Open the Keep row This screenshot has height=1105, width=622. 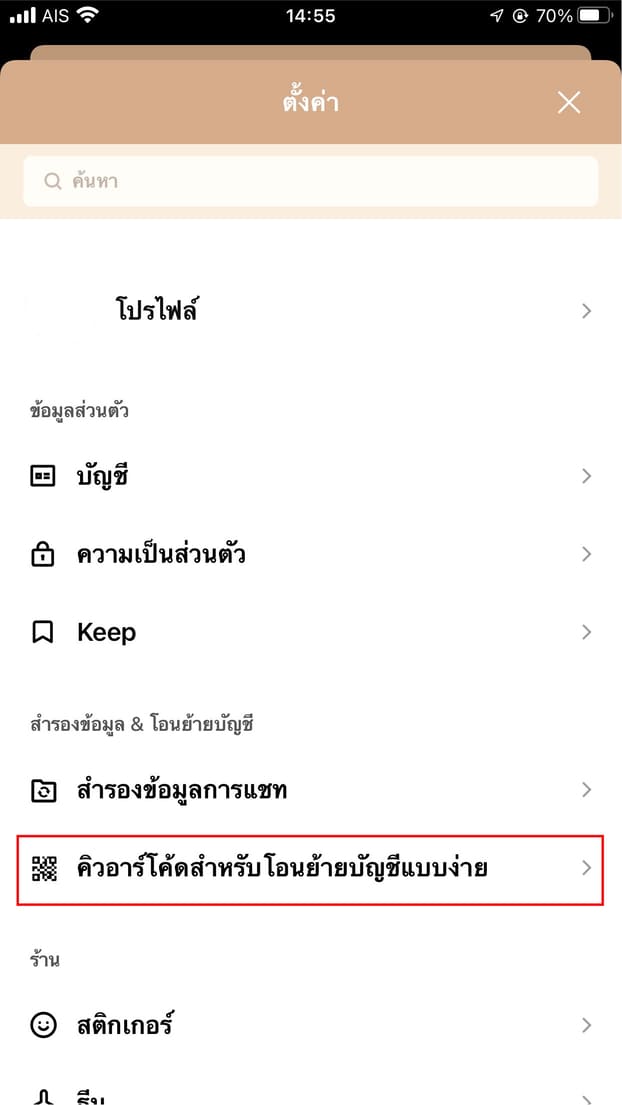coord(310,632)
